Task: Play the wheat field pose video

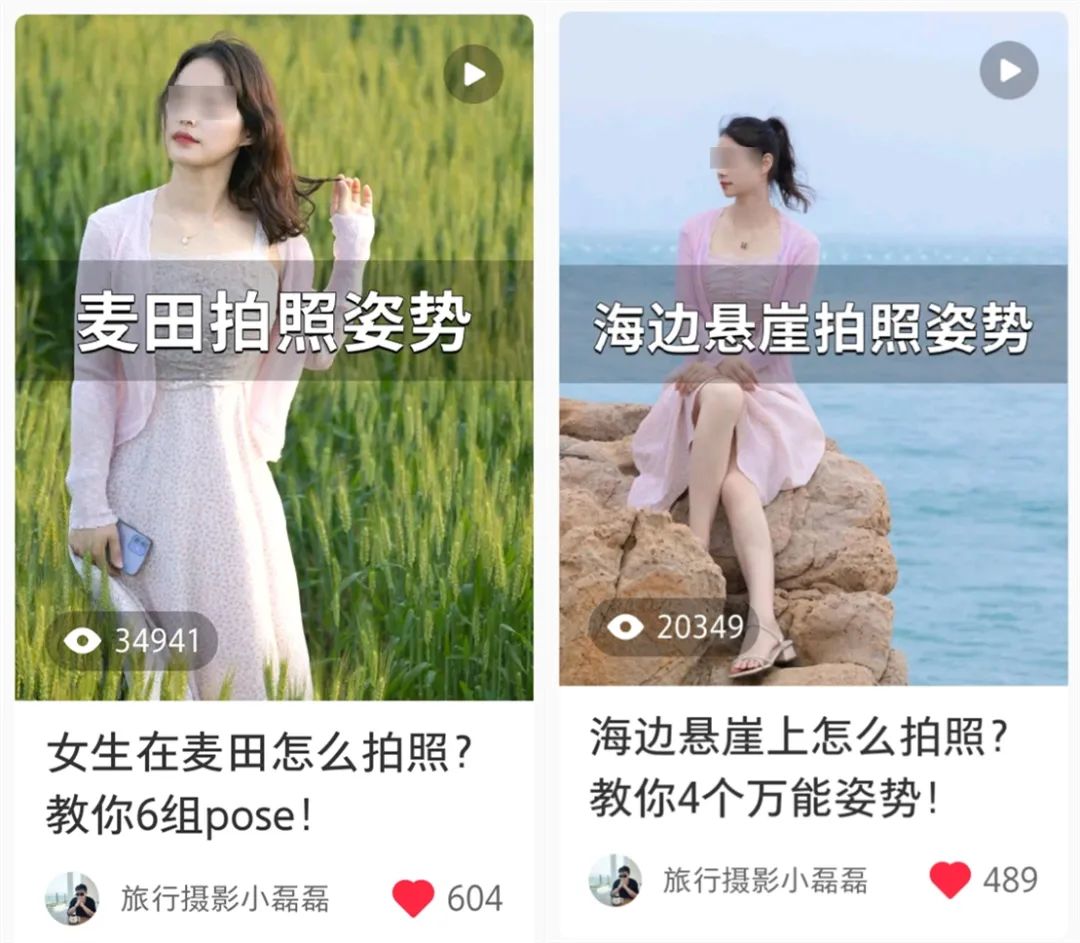Action: click(472, 74)
